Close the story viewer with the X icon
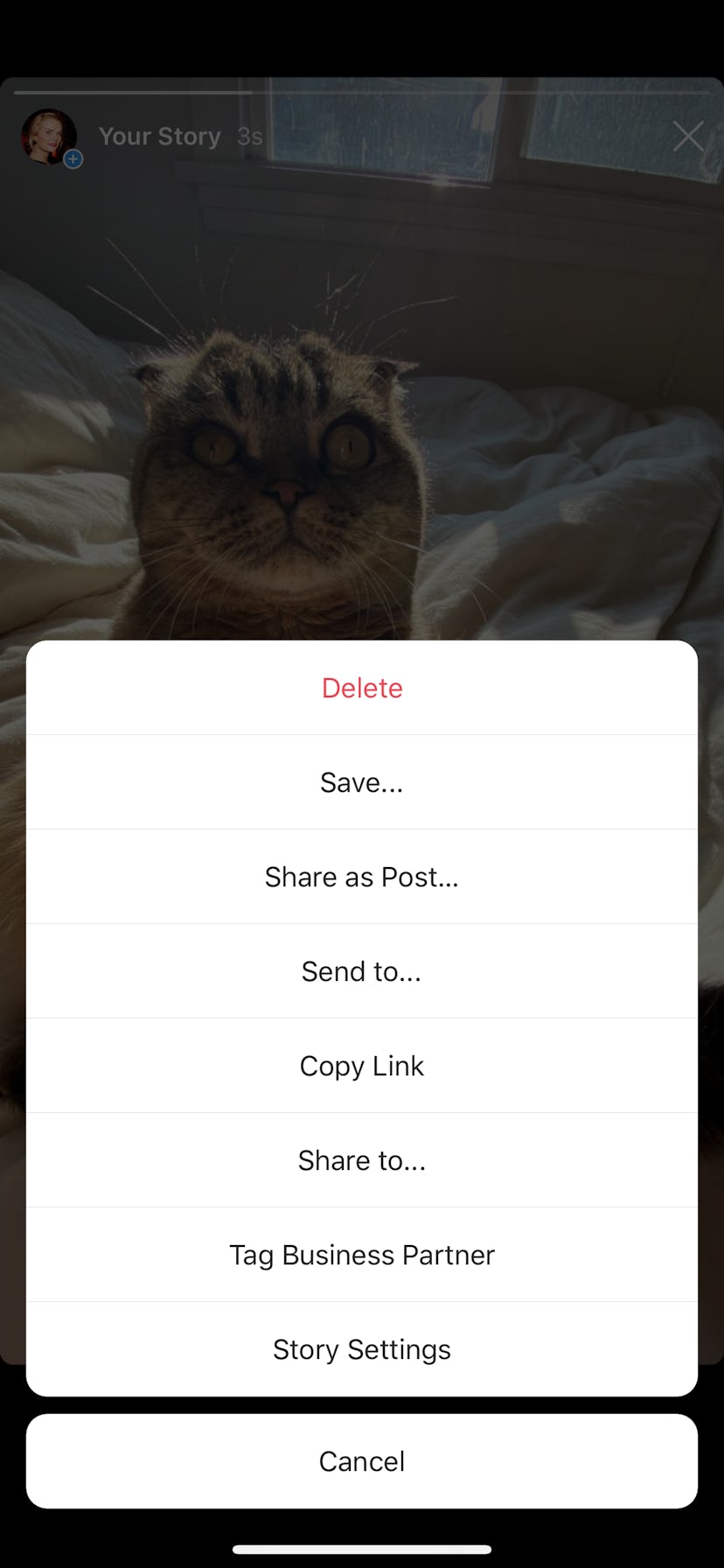724x1568 pixels. click(x=687, y=136)
